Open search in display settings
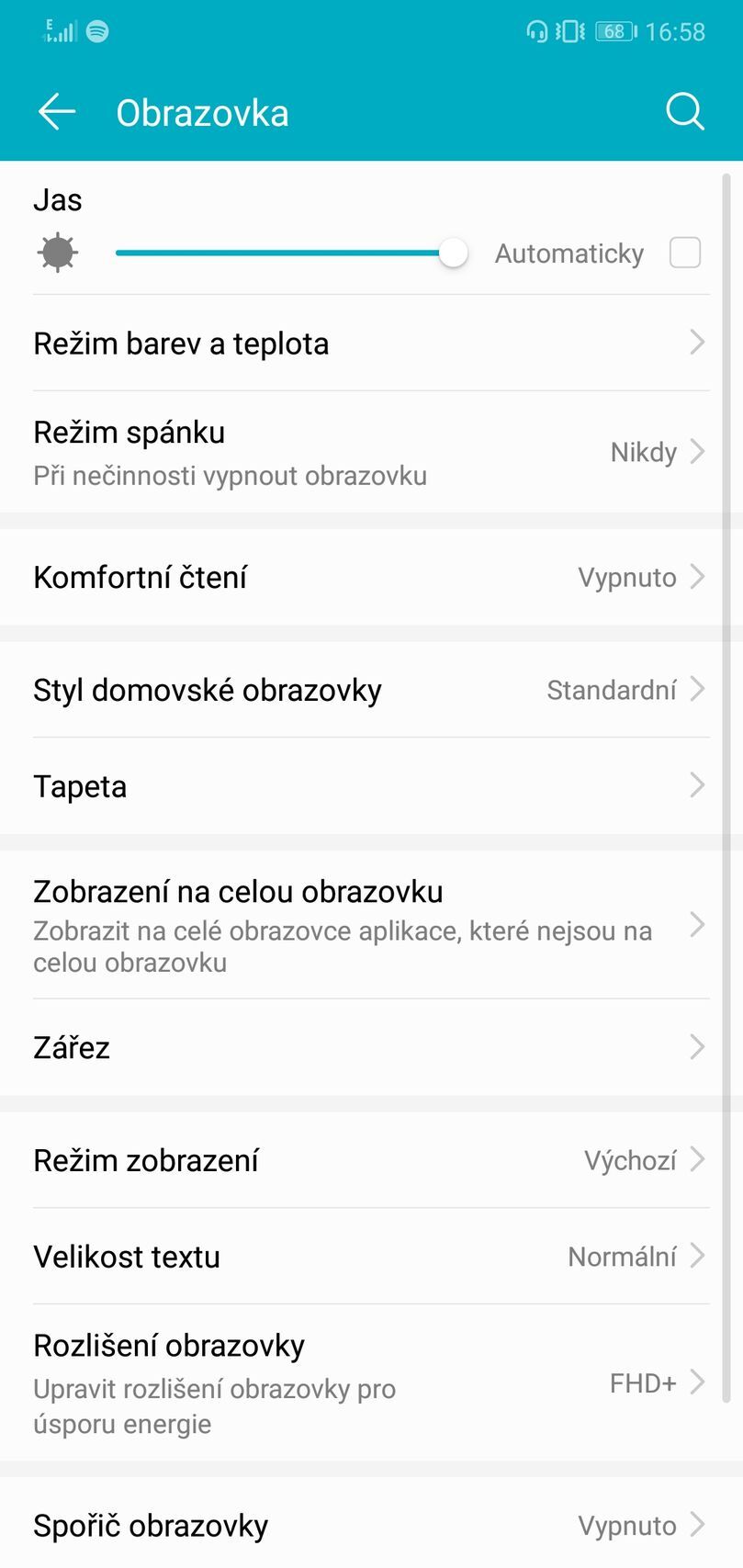Viewport: 743px width, 1568px height. pyautogui.click(x=684, y=111)
